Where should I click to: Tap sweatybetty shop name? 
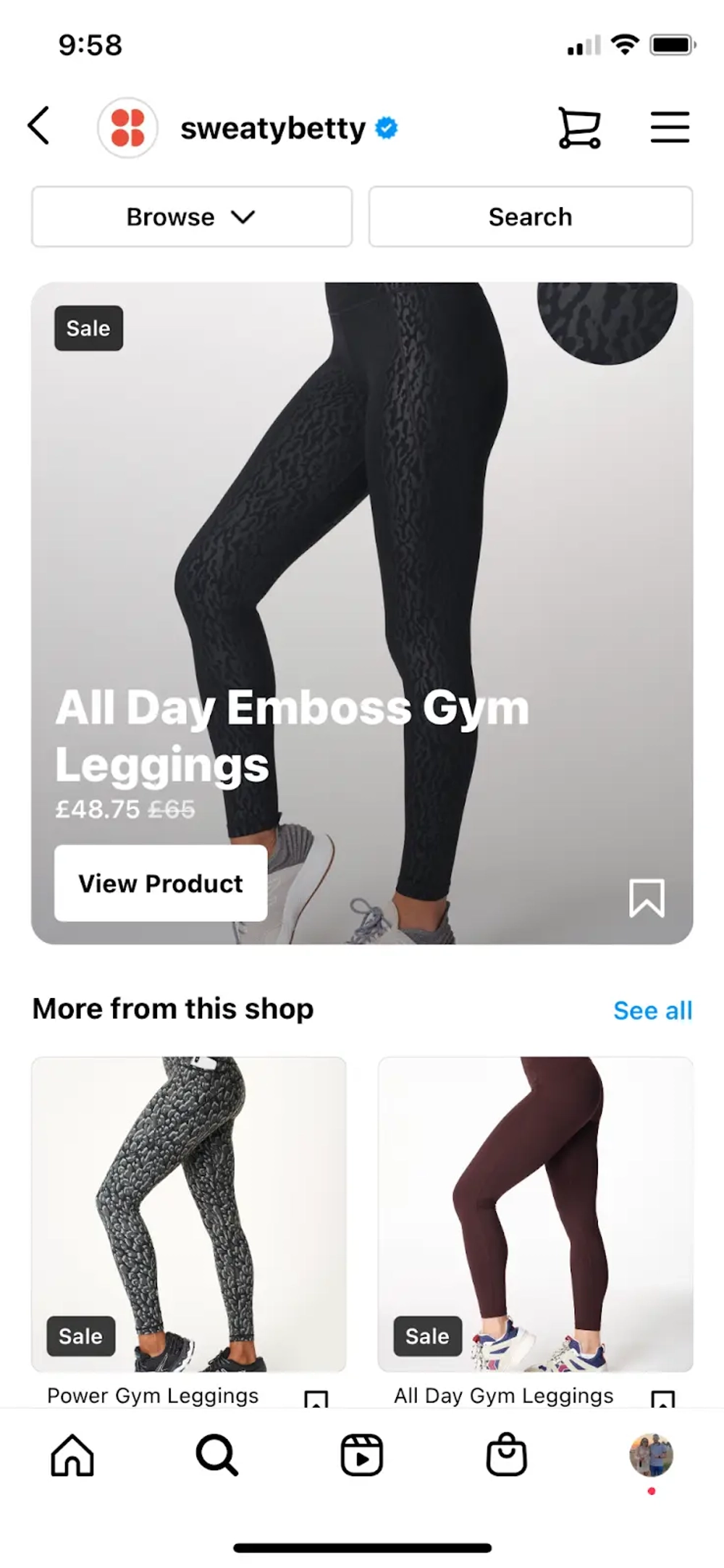point(272,127)
